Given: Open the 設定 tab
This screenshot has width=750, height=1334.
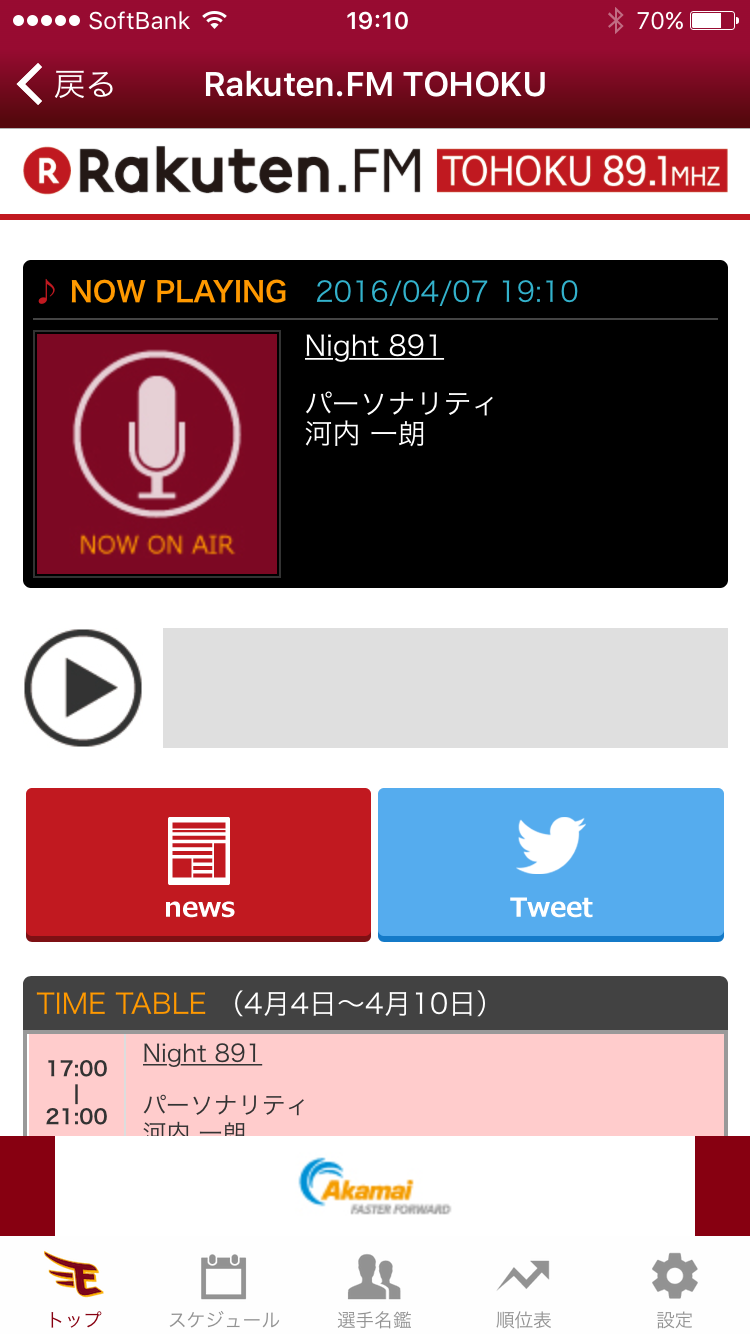Looking at the screenshot, I should click(x=675, y=1289).
